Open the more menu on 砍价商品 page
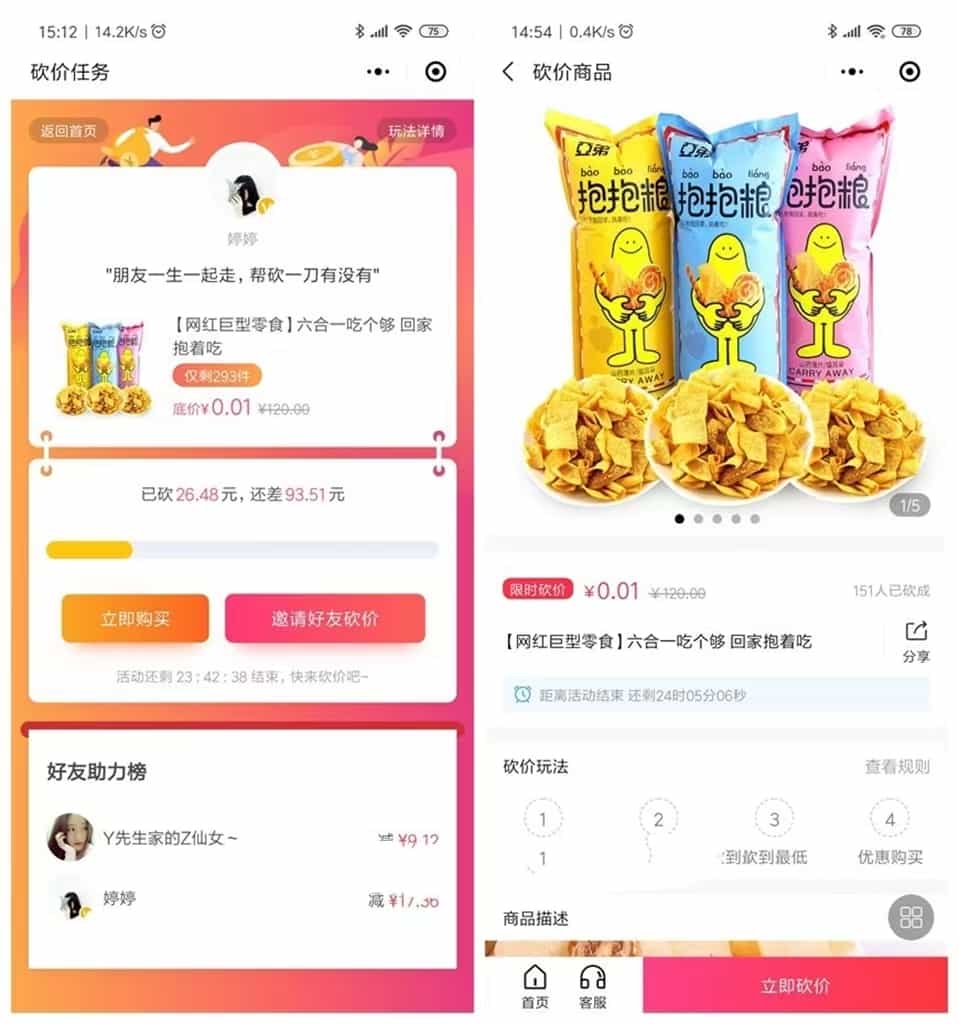959x1024 pixels. click(852, 72)
